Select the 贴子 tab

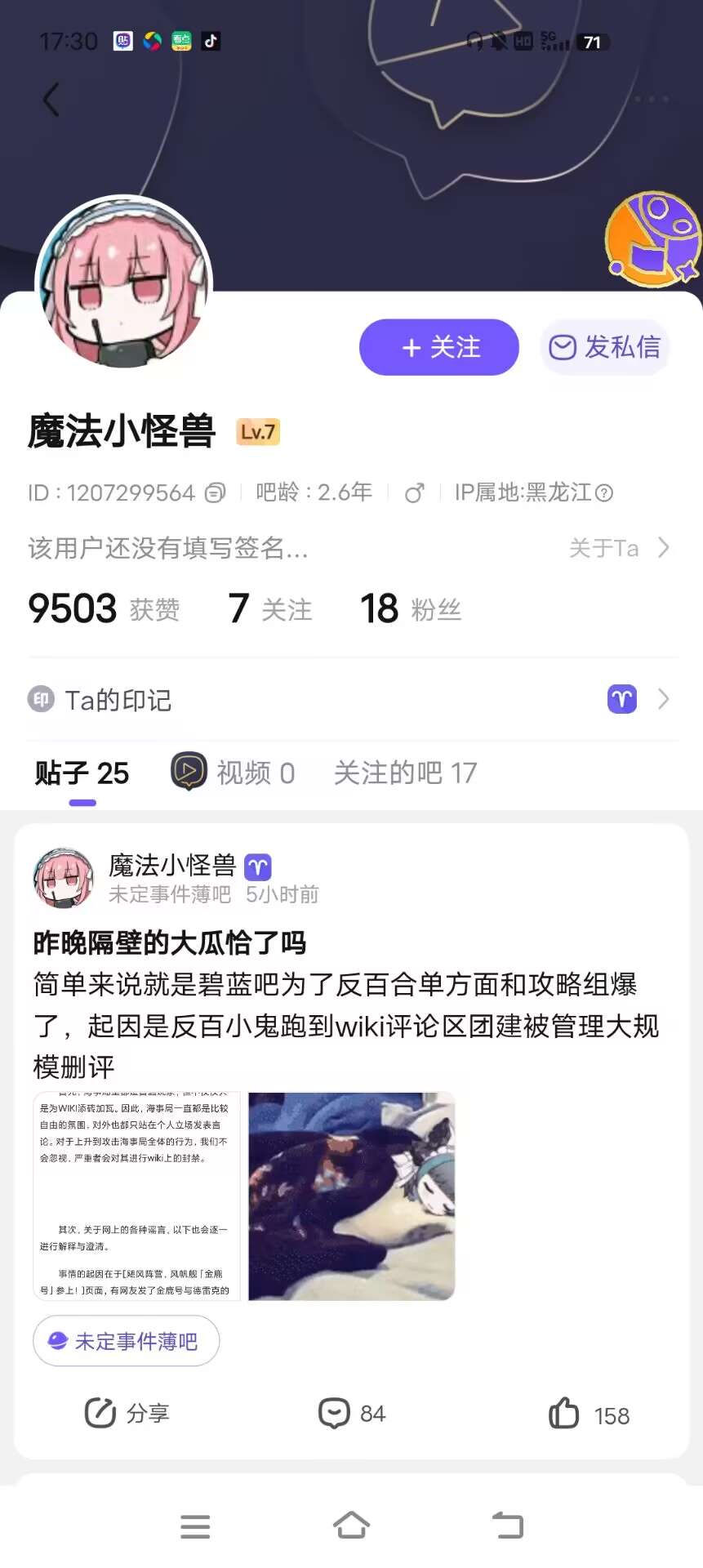click(82, 772)
